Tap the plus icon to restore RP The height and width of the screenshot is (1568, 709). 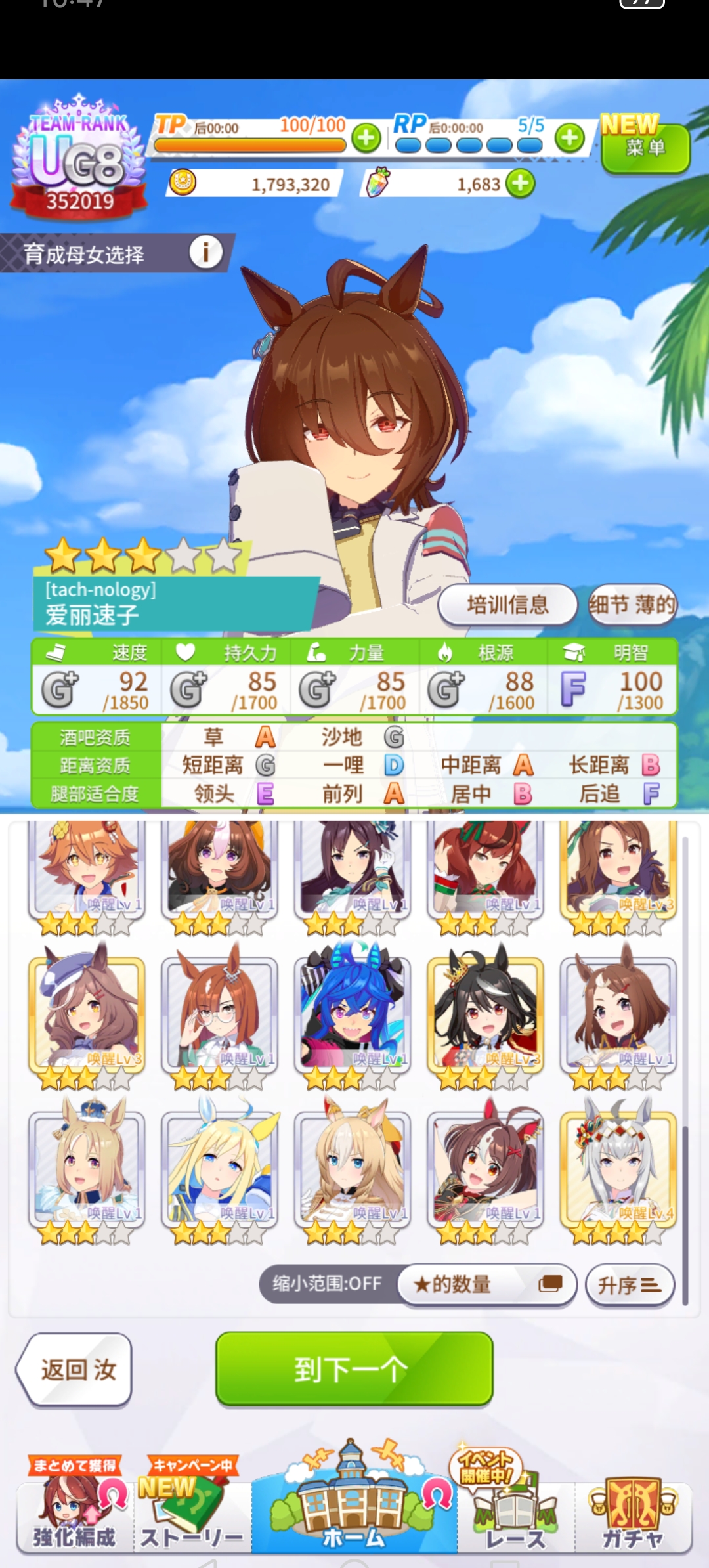click(x=569, y=138)
